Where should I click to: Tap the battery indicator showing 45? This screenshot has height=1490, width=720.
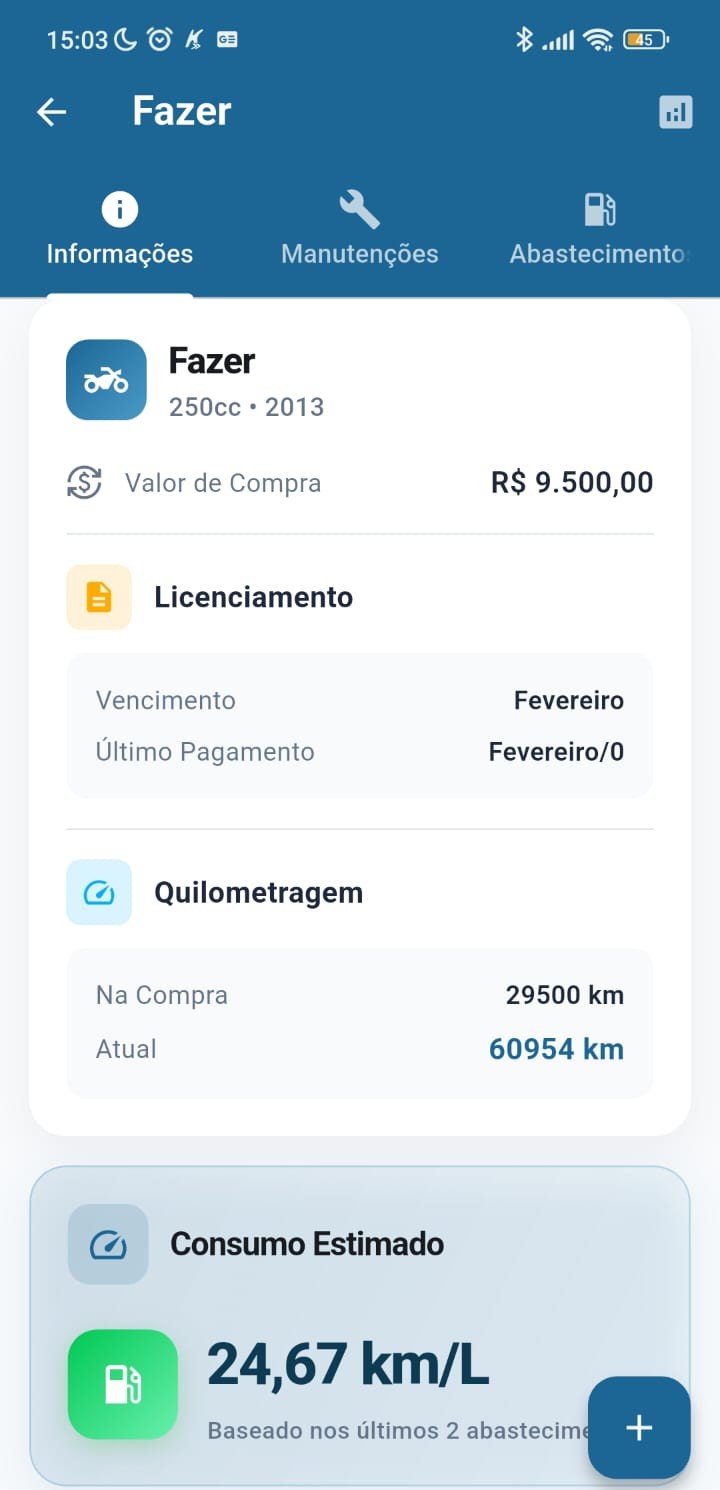[x=645, y=39]
